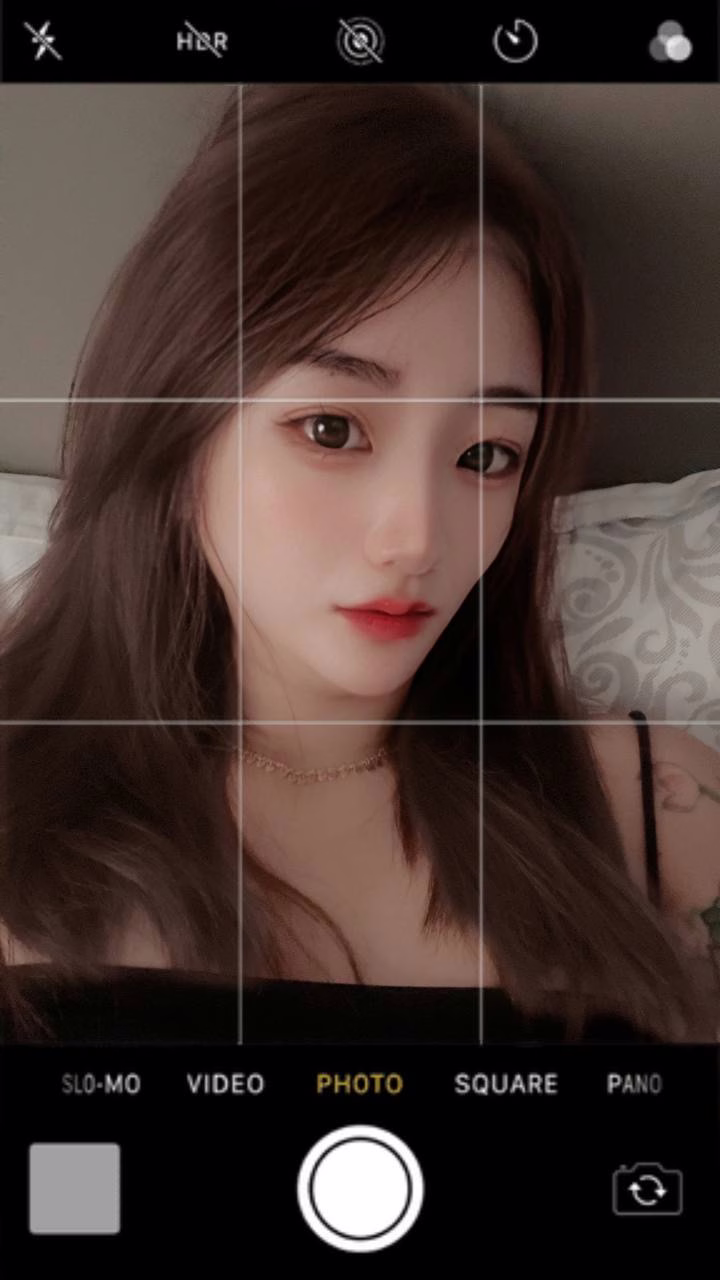Take a photo with the shutter button

point(360,1188)
